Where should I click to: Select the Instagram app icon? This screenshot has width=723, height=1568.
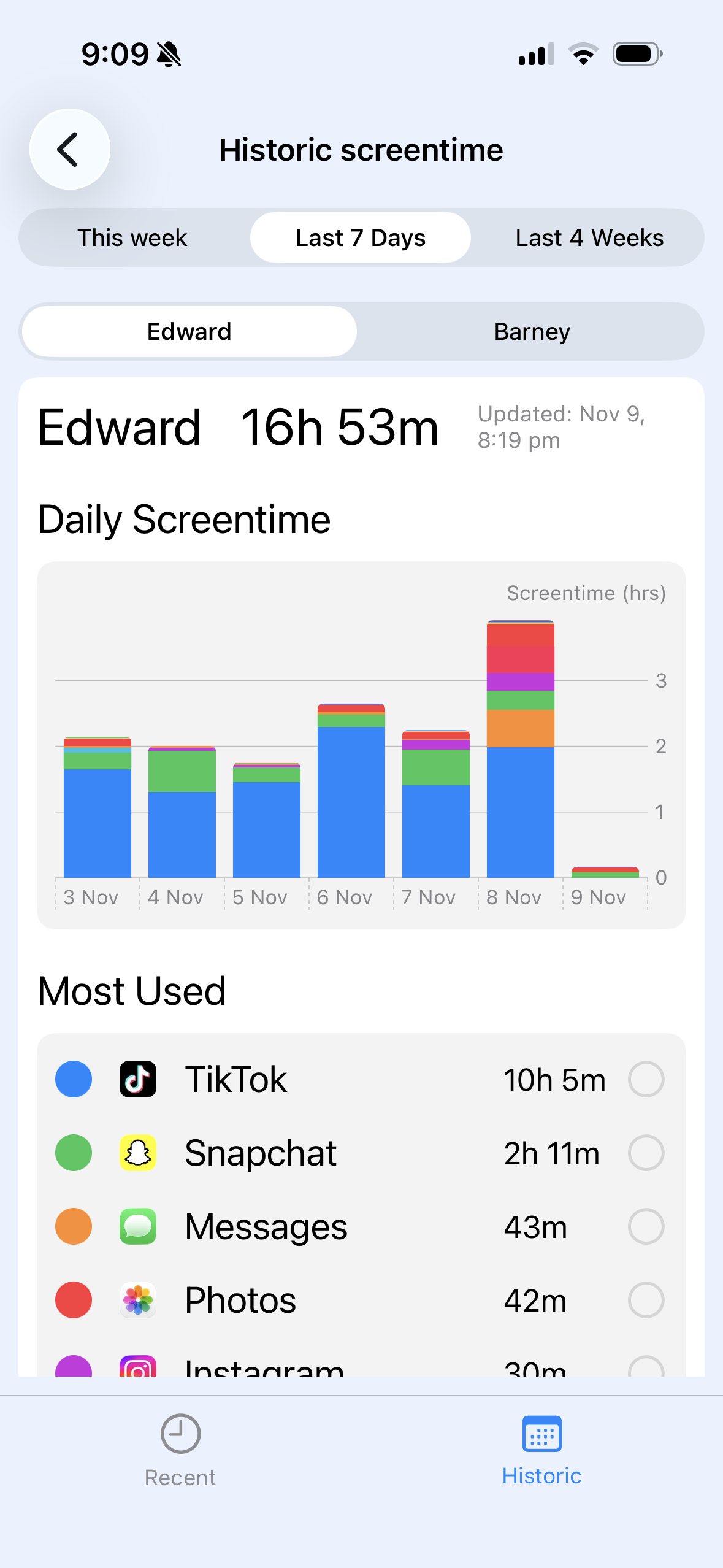[137, 1368]
